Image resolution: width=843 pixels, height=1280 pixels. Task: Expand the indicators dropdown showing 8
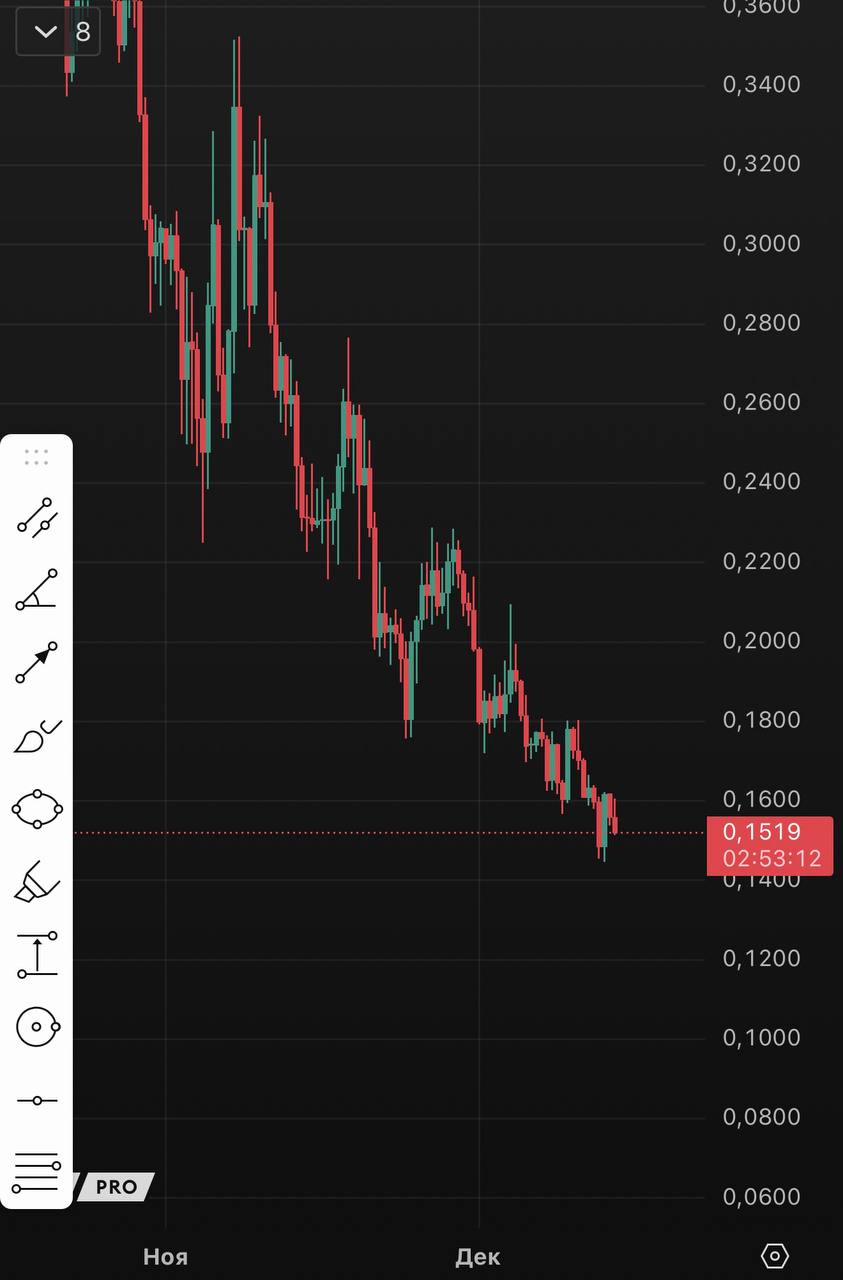[58, 32]
